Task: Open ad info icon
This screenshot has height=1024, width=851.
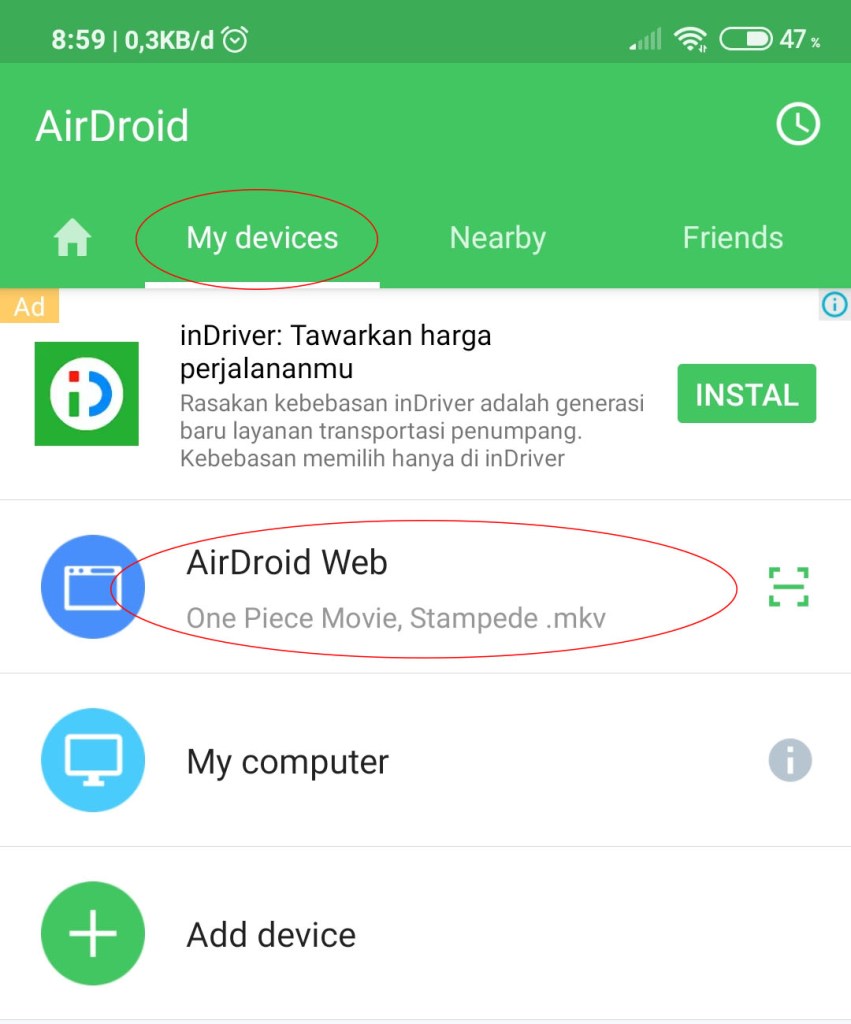Action: (x=834, y=304)
